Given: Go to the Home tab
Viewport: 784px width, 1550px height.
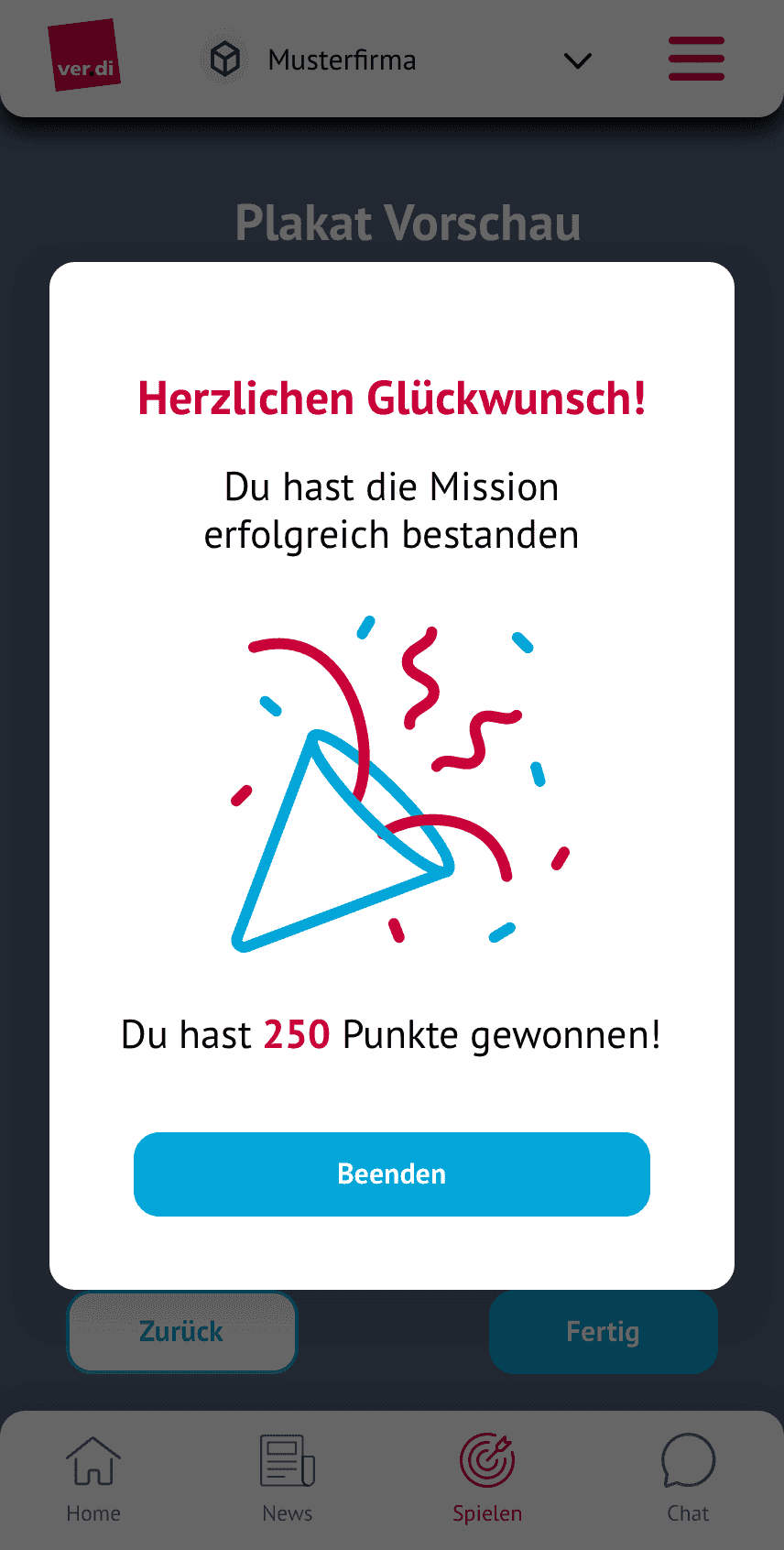Looking at the screenshot, I should pyautogui.click(x=93, y=1477).
